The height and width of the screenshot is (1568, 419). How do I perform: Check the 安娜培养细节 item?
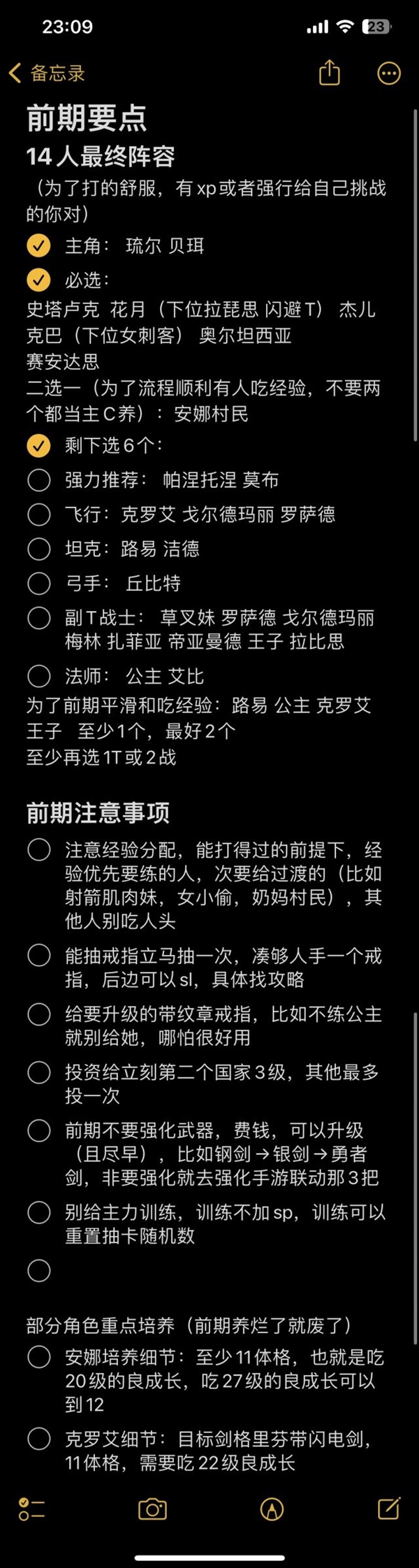coord(38,1358)
